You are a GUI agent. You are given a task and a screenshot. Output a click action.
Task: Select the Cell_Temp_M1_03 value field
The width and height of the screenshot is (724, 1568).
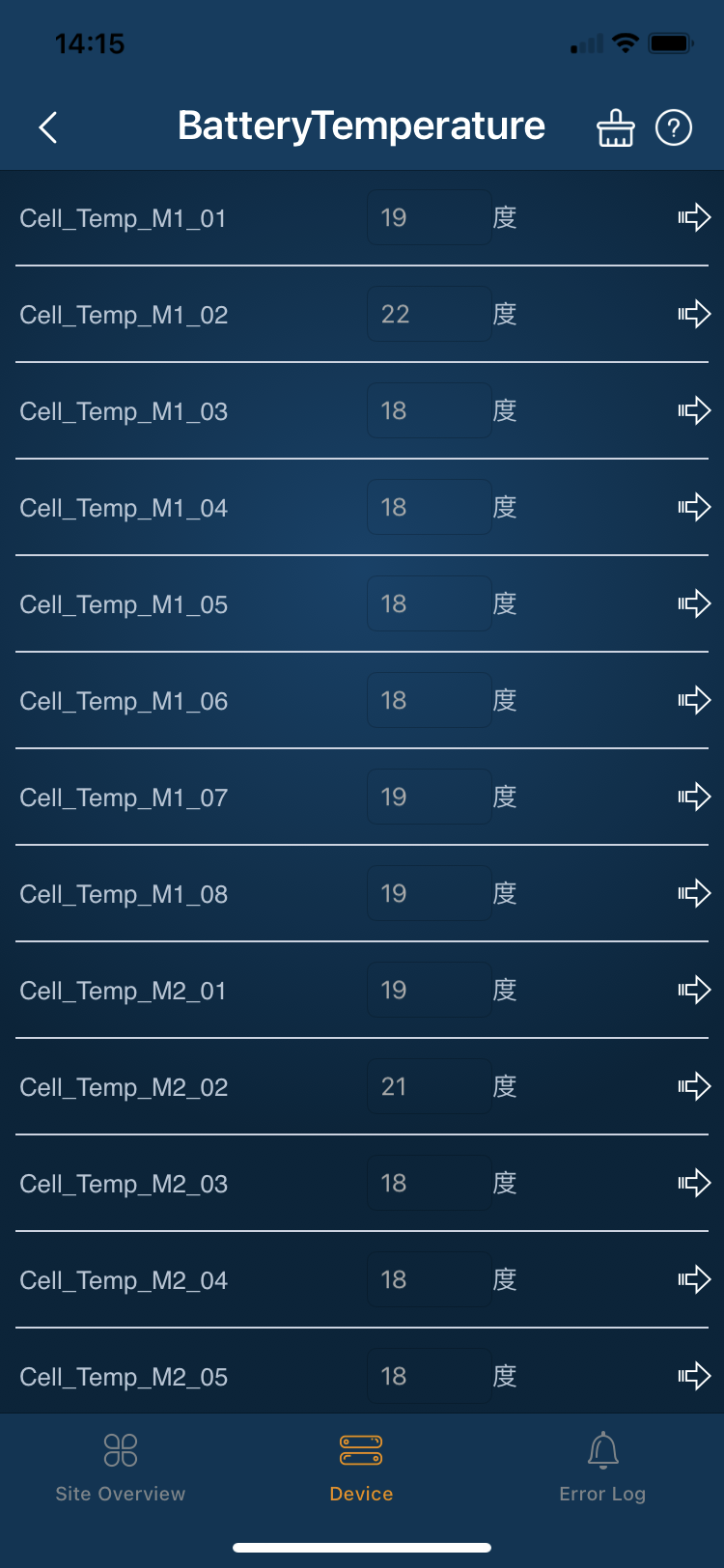(429, 410)
